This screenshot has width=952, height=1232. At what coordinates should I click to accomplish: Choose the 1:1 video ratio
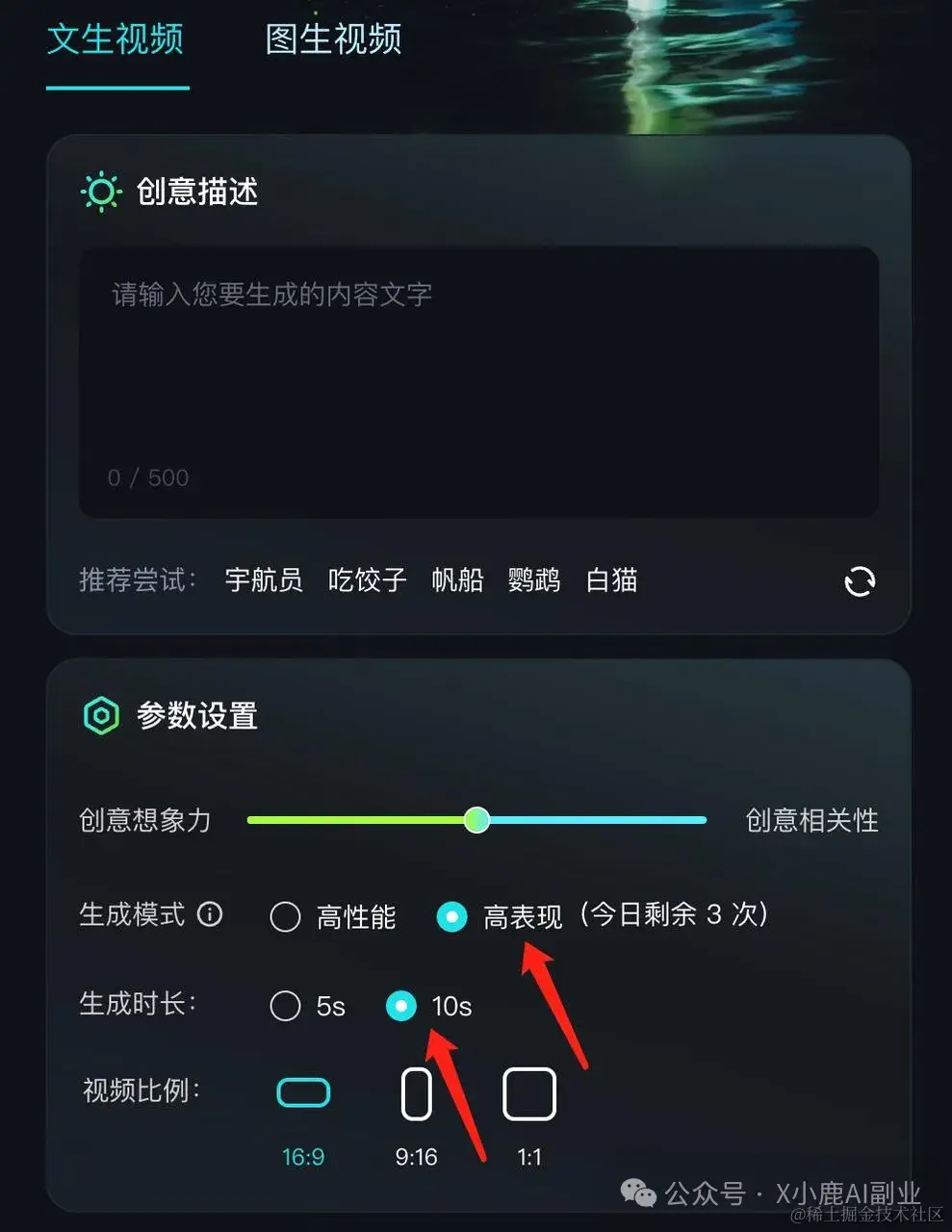coord(529,1094)
